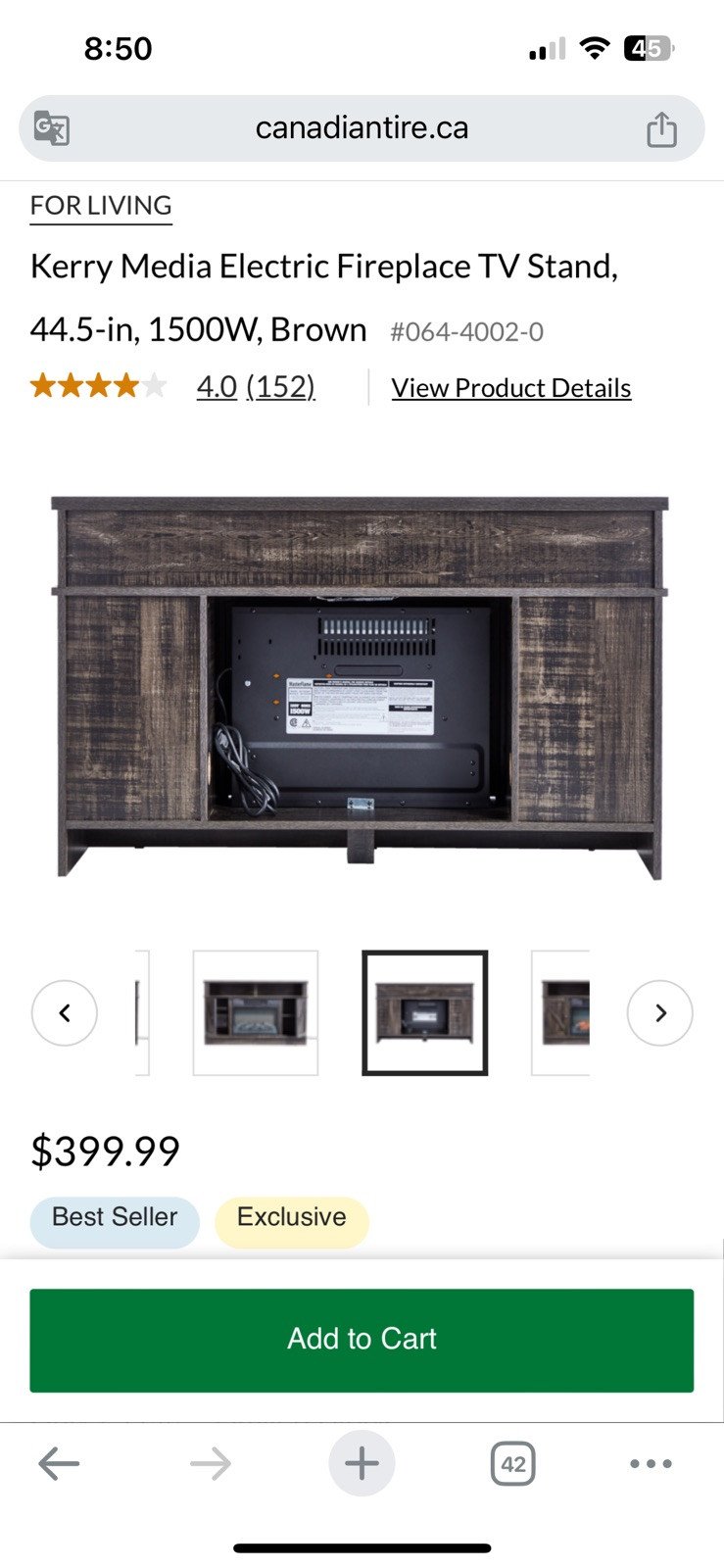This screenshot has height=1568, width=724.
Task: Open the tab switcher showing 42
Action: click(x=512, y=1464)
